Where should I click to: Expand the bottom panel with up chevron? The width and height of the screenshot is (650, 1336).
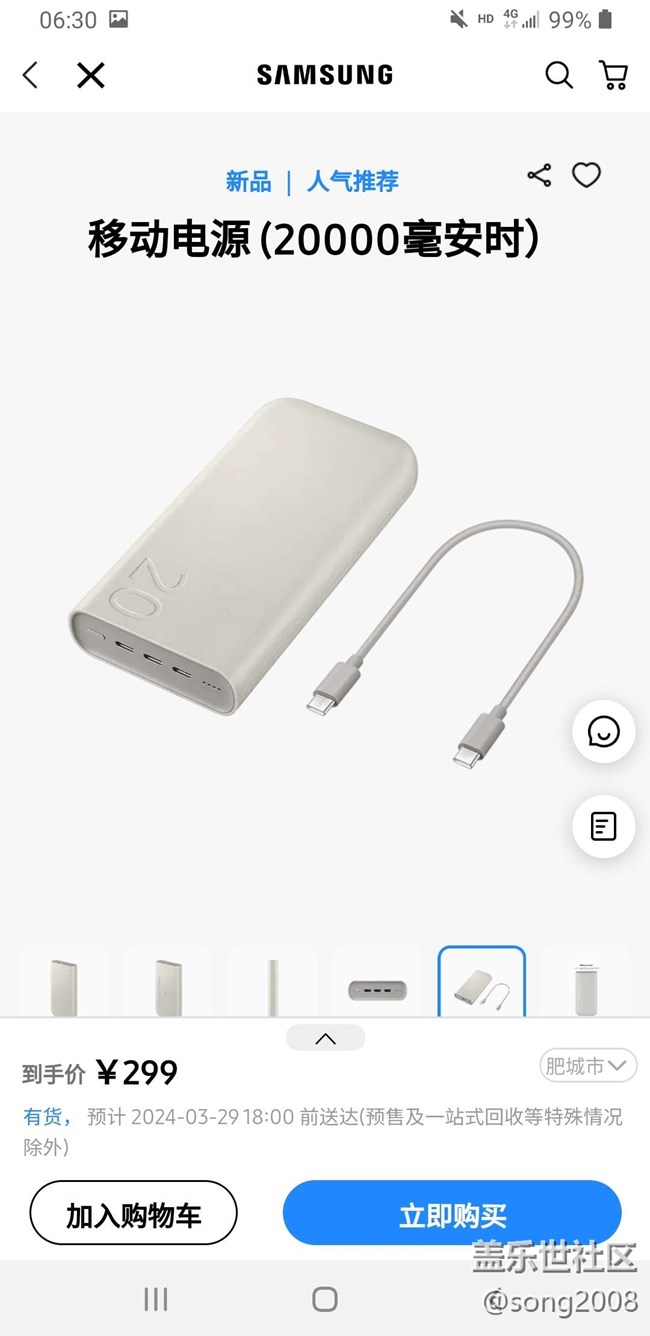pos(325,1038)
